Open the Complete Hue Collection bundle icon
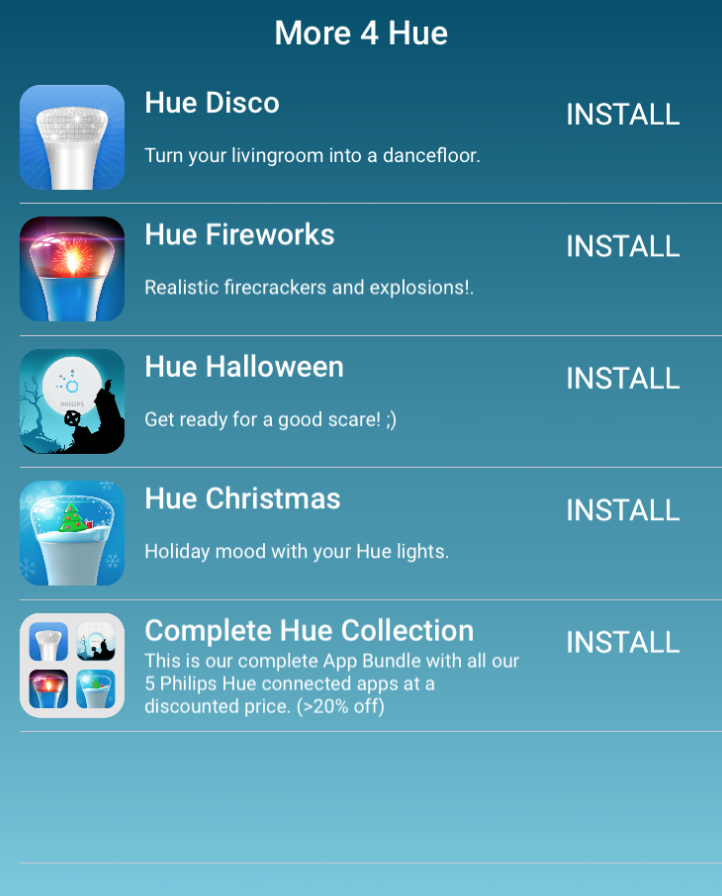 click(72, 665)
